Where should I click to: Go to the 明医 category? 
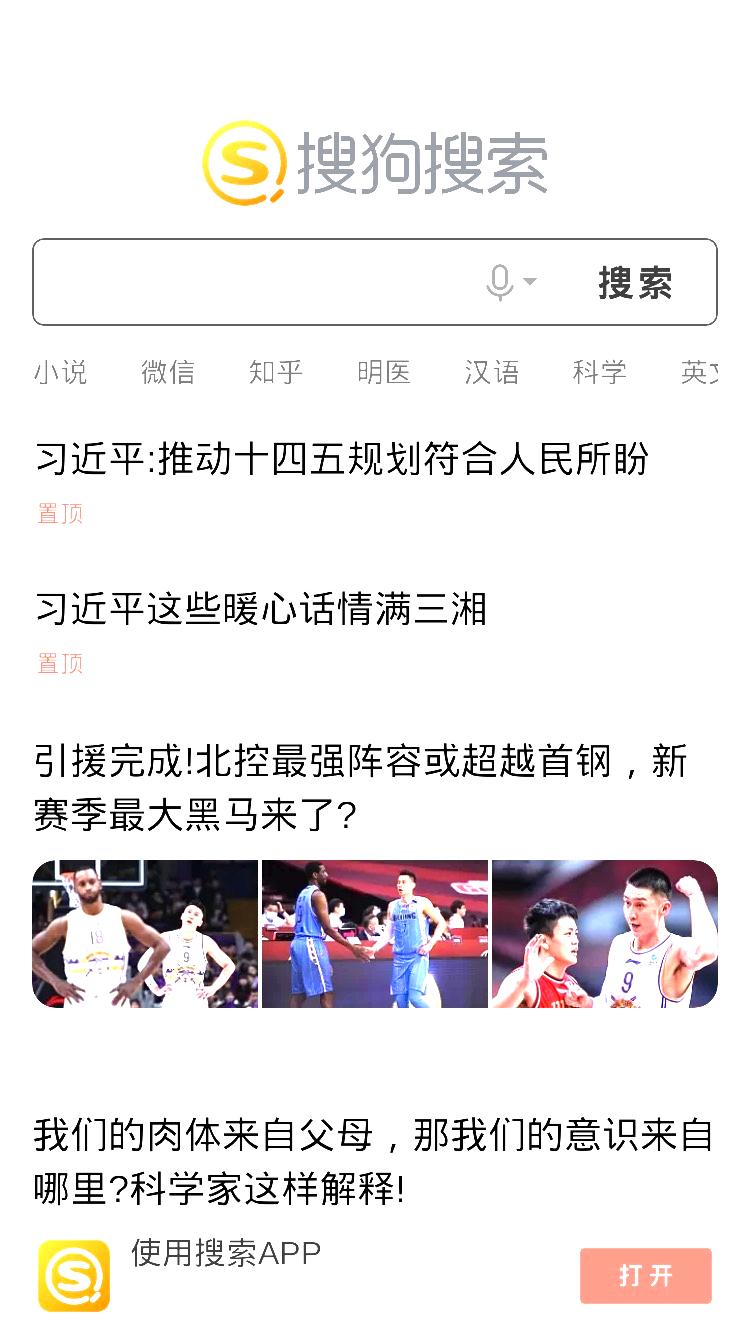[x=384, y=372]
